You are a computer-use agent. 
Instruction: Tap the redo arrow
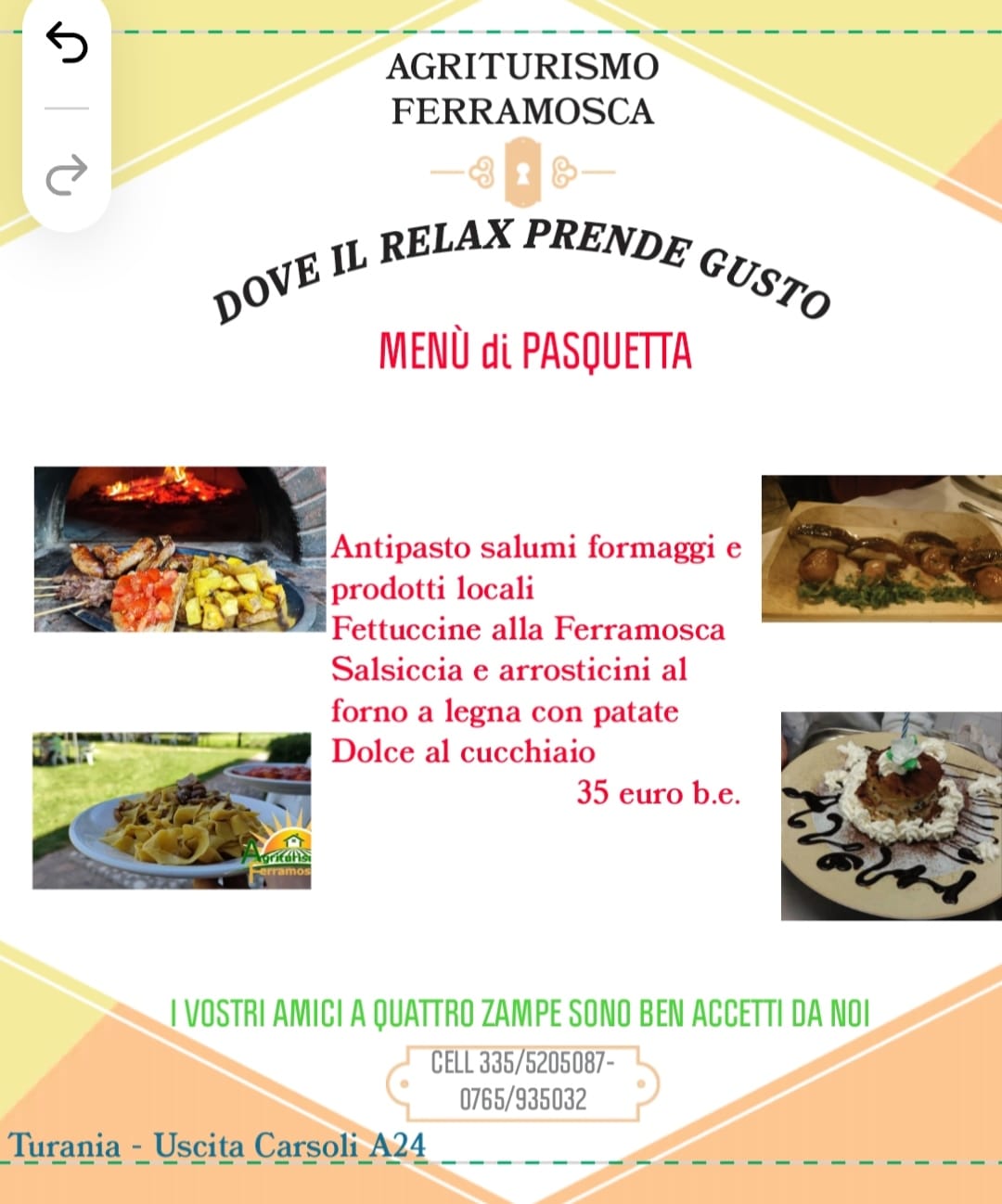pos(67,174)
